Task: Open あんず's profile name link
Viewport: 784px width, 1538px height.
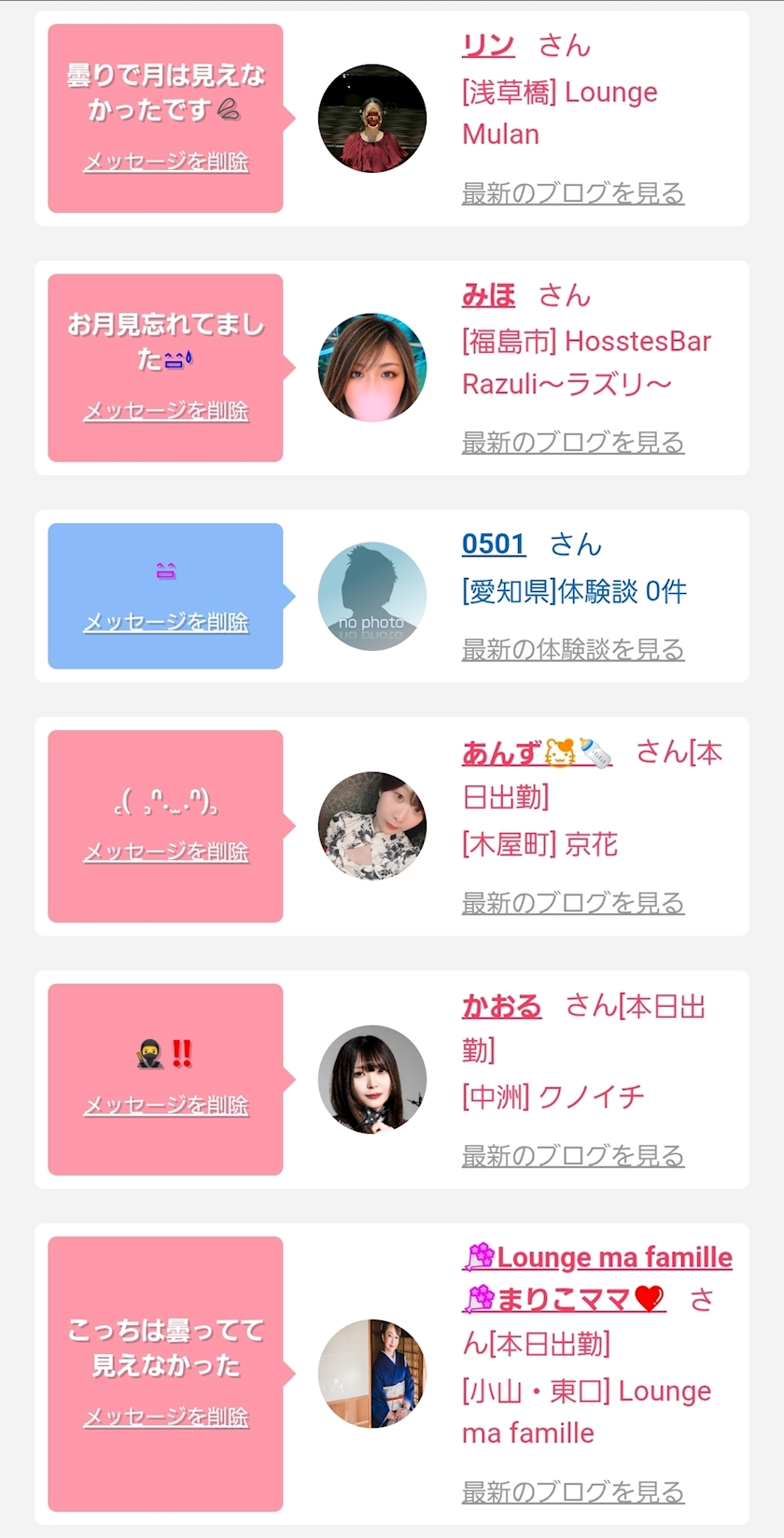Action: click(538, 753)
